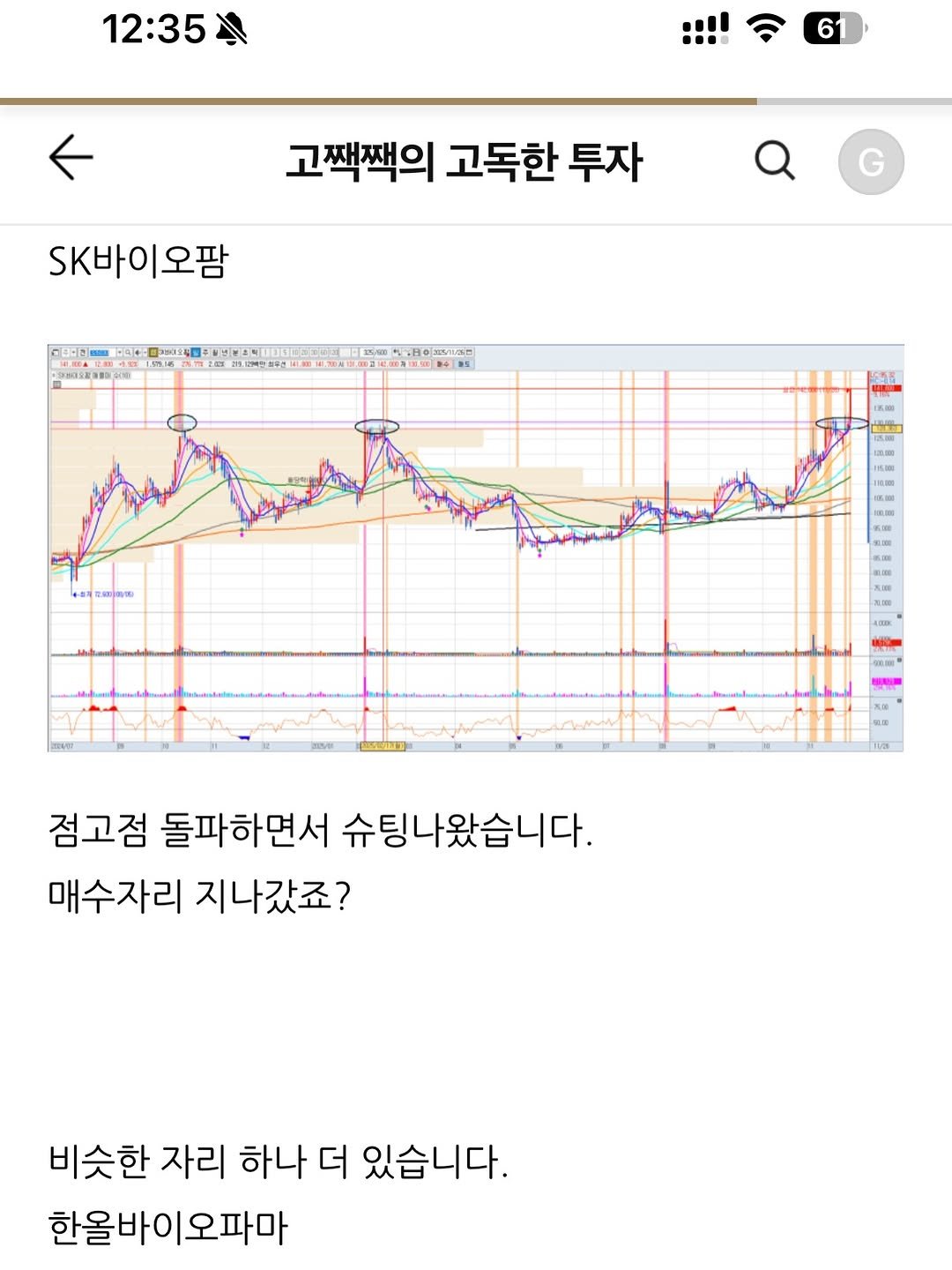Open the stock search magnifier in the chart toolbar
This screenshot has width=952, height=1270.
click(x=130, y=349)
